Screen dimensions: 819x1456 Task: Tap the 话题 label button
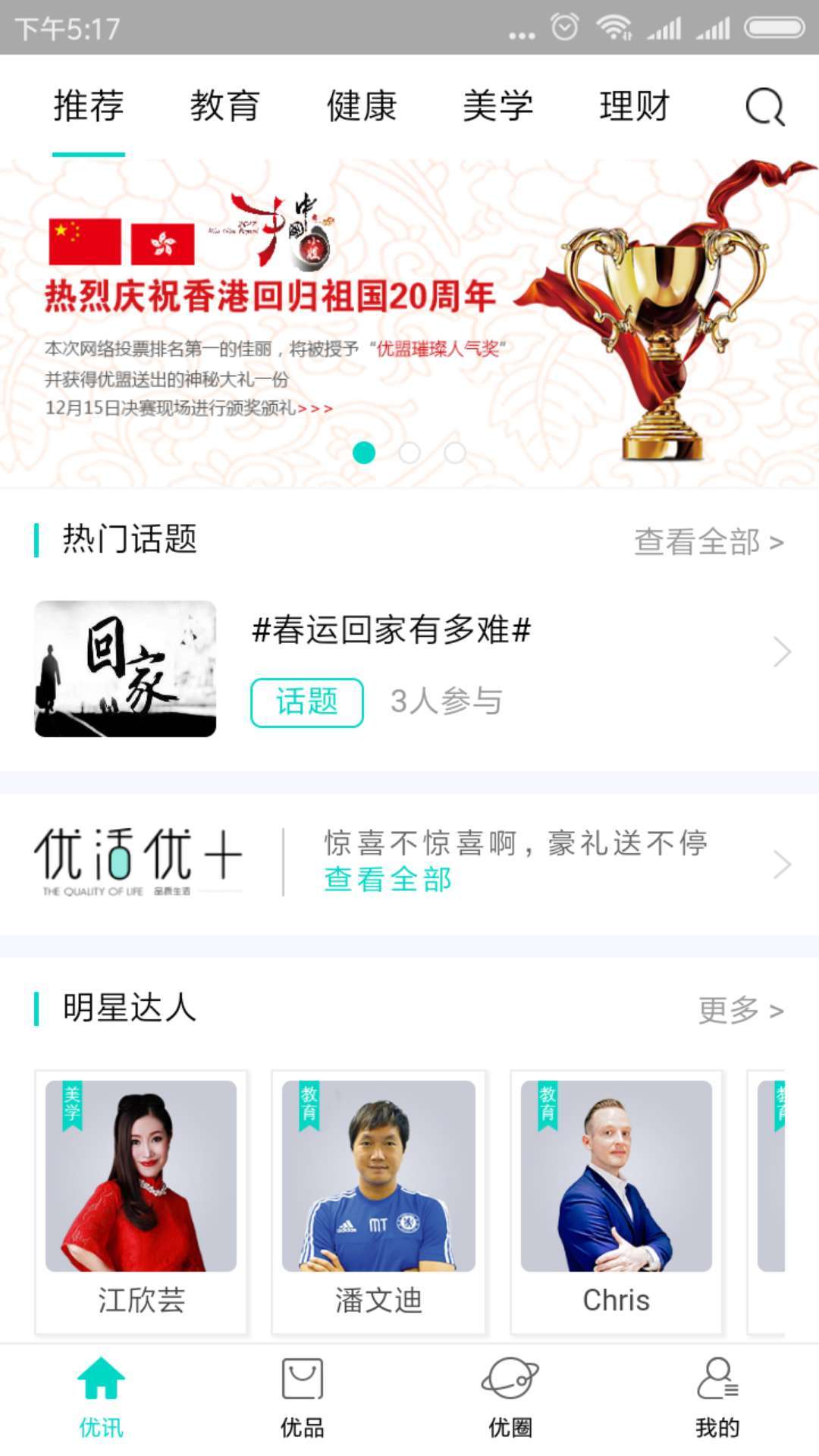pos(306,703)
